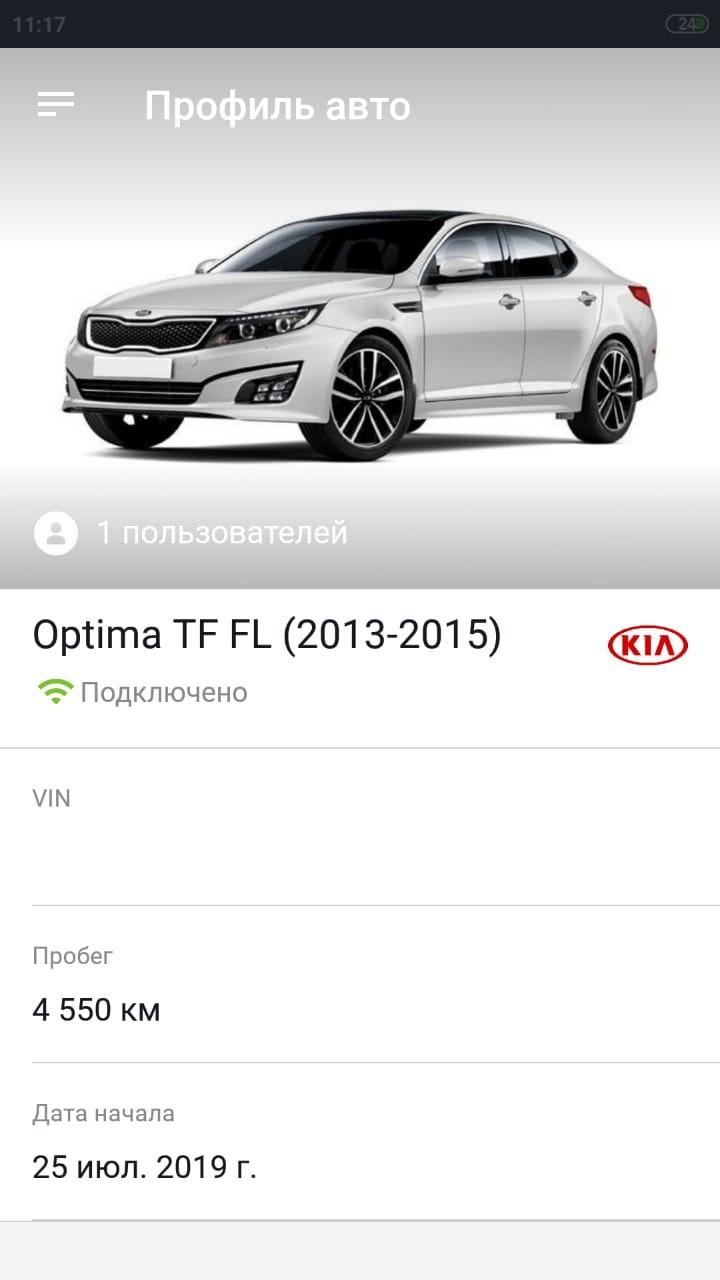
Task: Select the mileage value '4 550 км'
Action: [98, 1010]
